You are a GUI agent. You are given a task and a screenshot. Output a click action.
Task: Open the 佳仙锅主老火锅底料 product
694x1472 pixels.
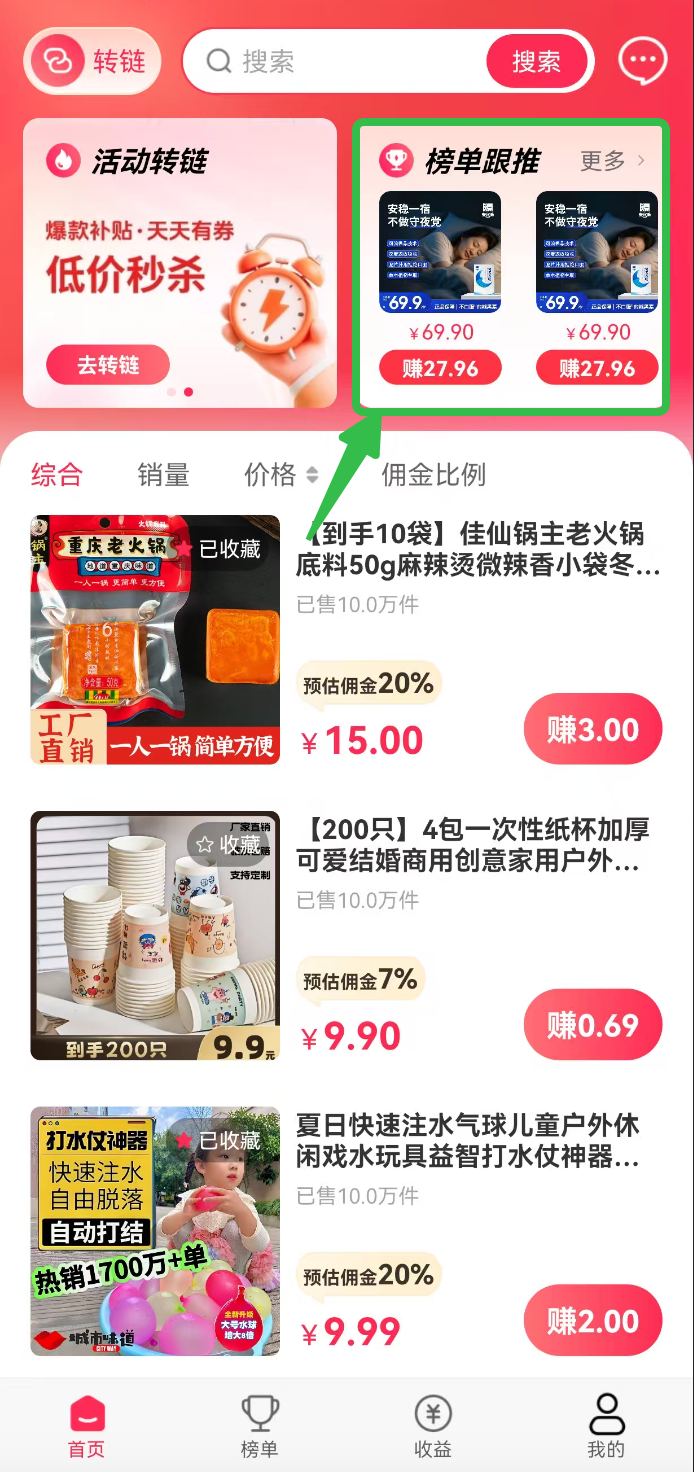(478, 549)
